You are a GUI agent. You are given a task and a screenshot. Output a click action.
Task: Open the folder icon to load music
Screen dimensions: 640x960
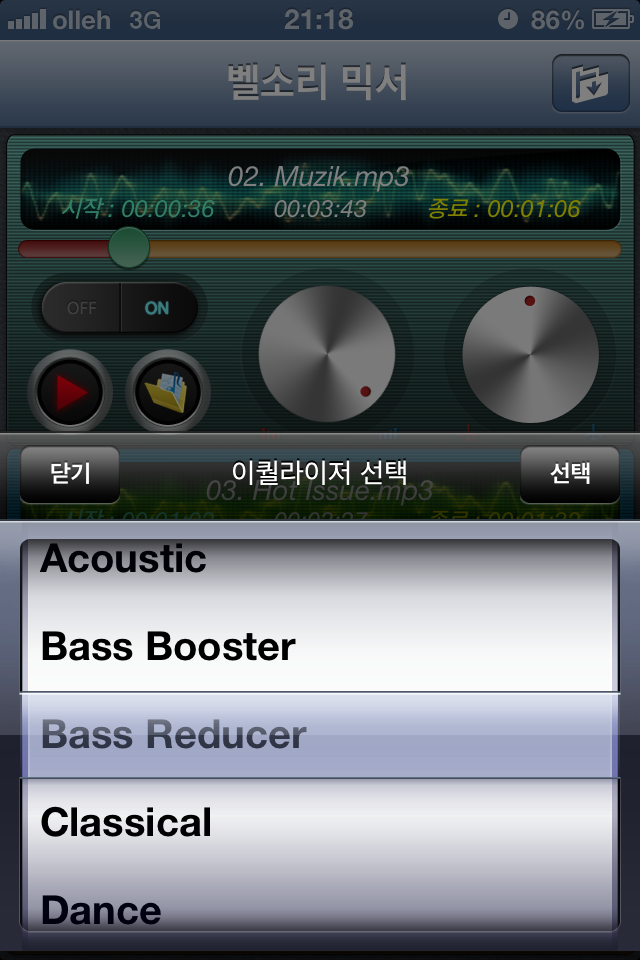pos(168,392)
